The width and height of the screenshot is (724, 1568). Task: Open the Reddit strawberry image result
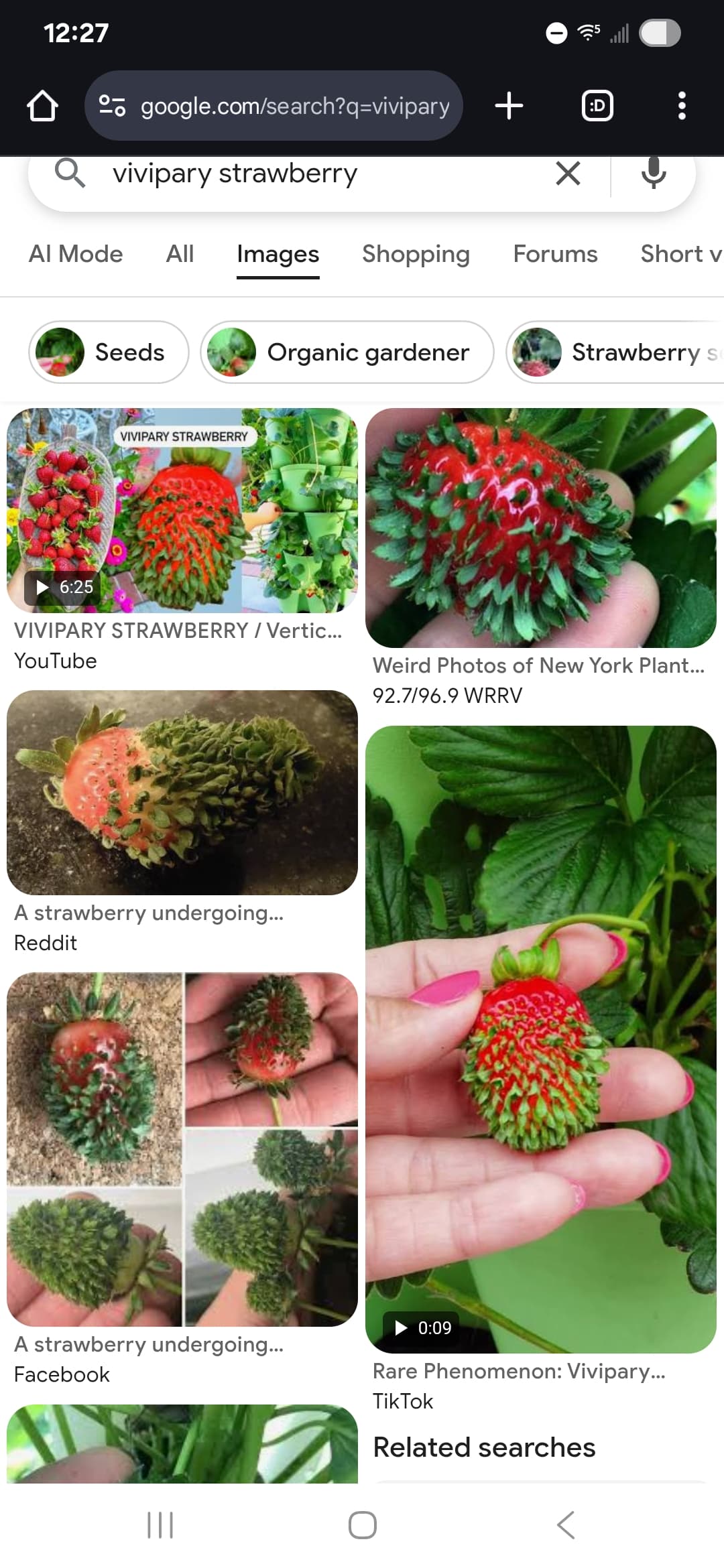tap(182, 793)
